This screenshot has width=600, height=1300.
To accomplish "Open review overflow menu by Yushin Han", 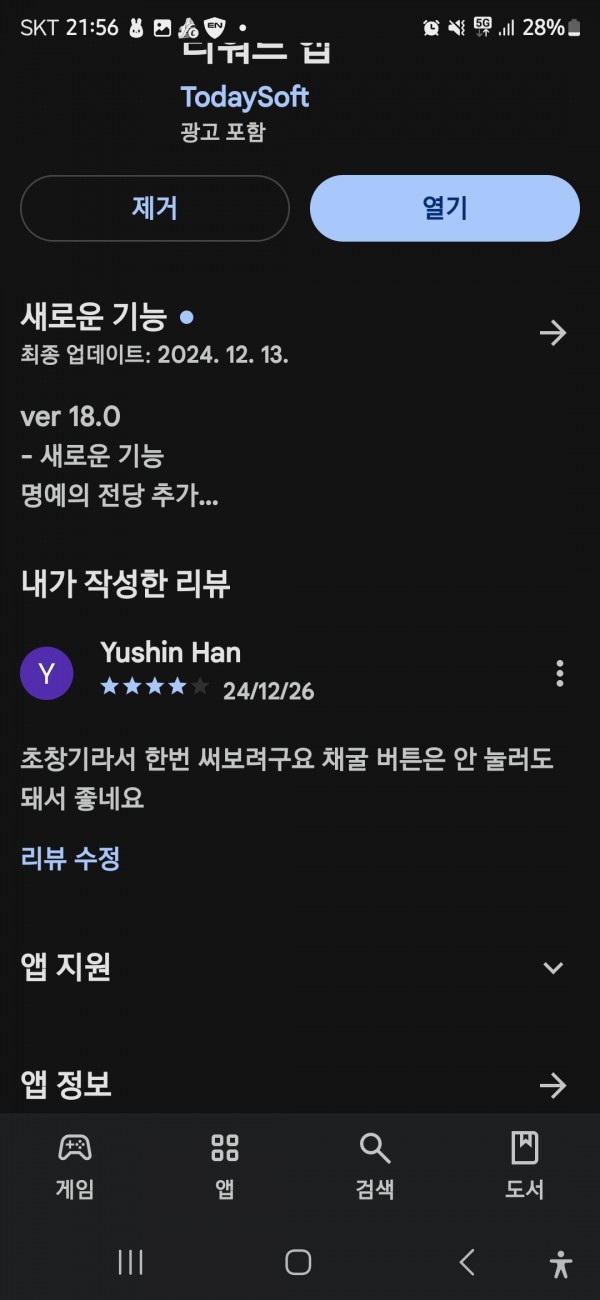I will click(559, 673).
